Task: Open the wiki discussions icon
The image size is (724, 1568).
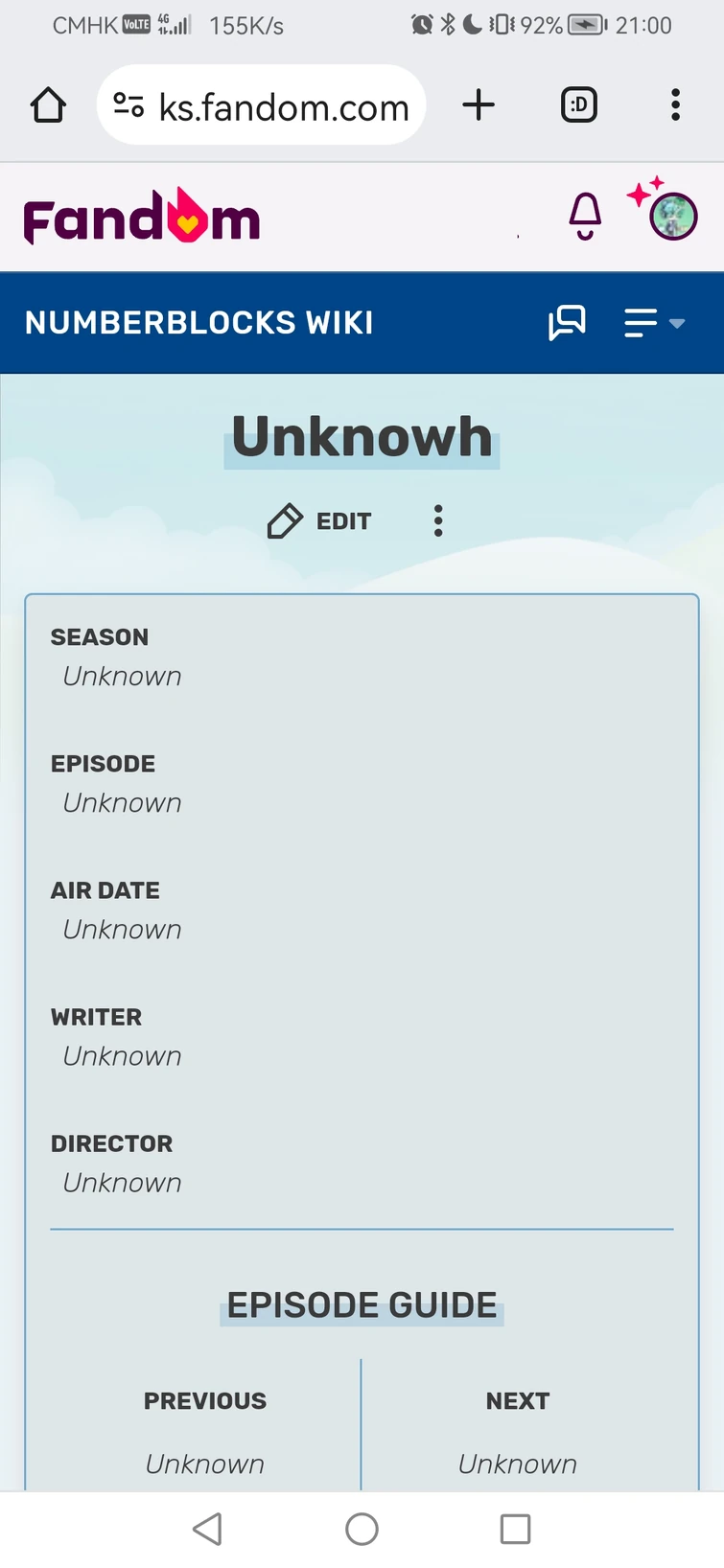Action: click(x=567, y=323)
